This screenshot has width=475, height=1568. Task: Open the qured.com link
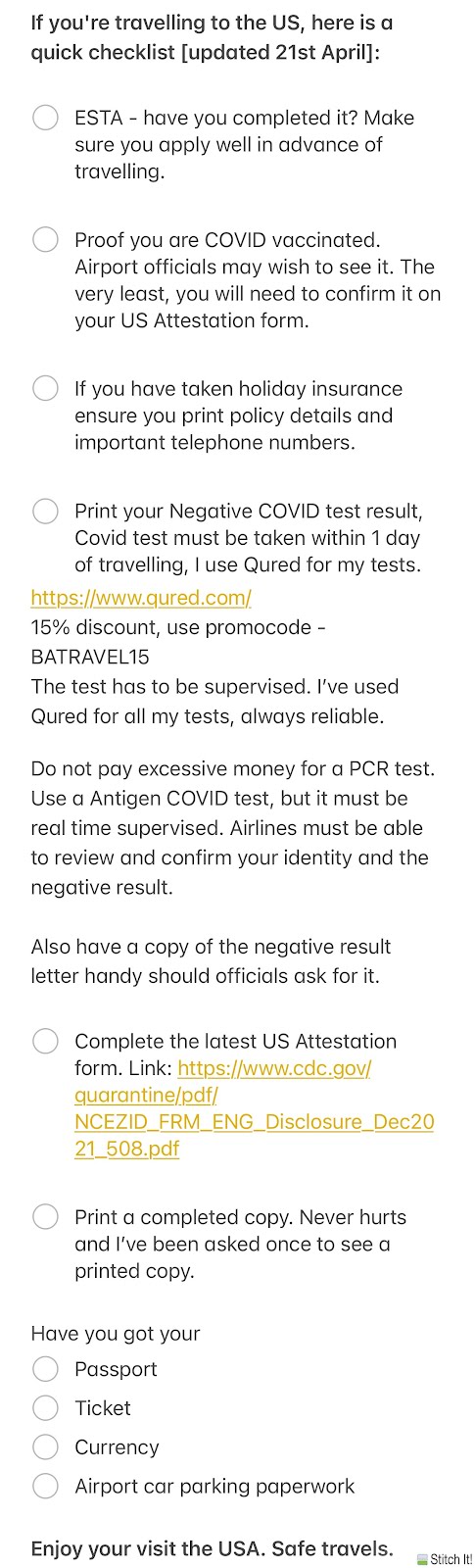pyautogui.click(x=141, y=597)
